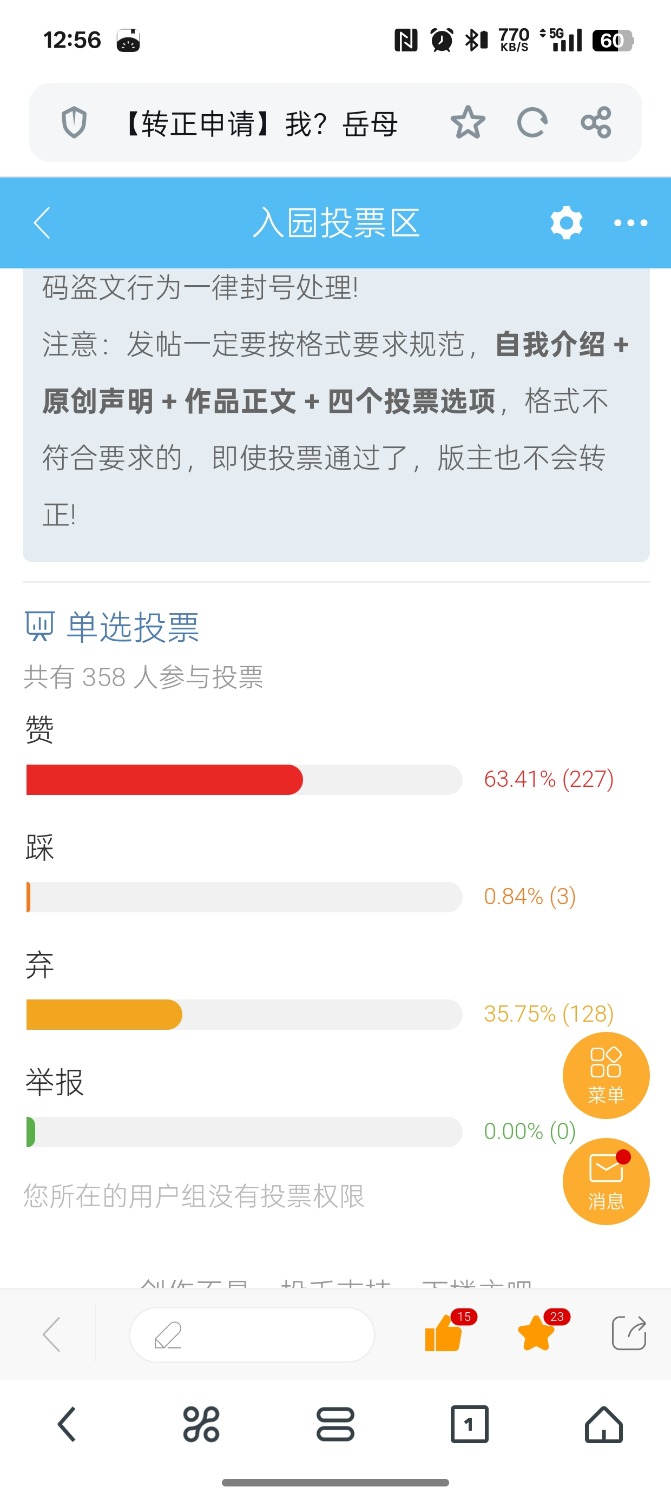Share the page from the address bar
671x1500 pixels.
pos(596,123)
